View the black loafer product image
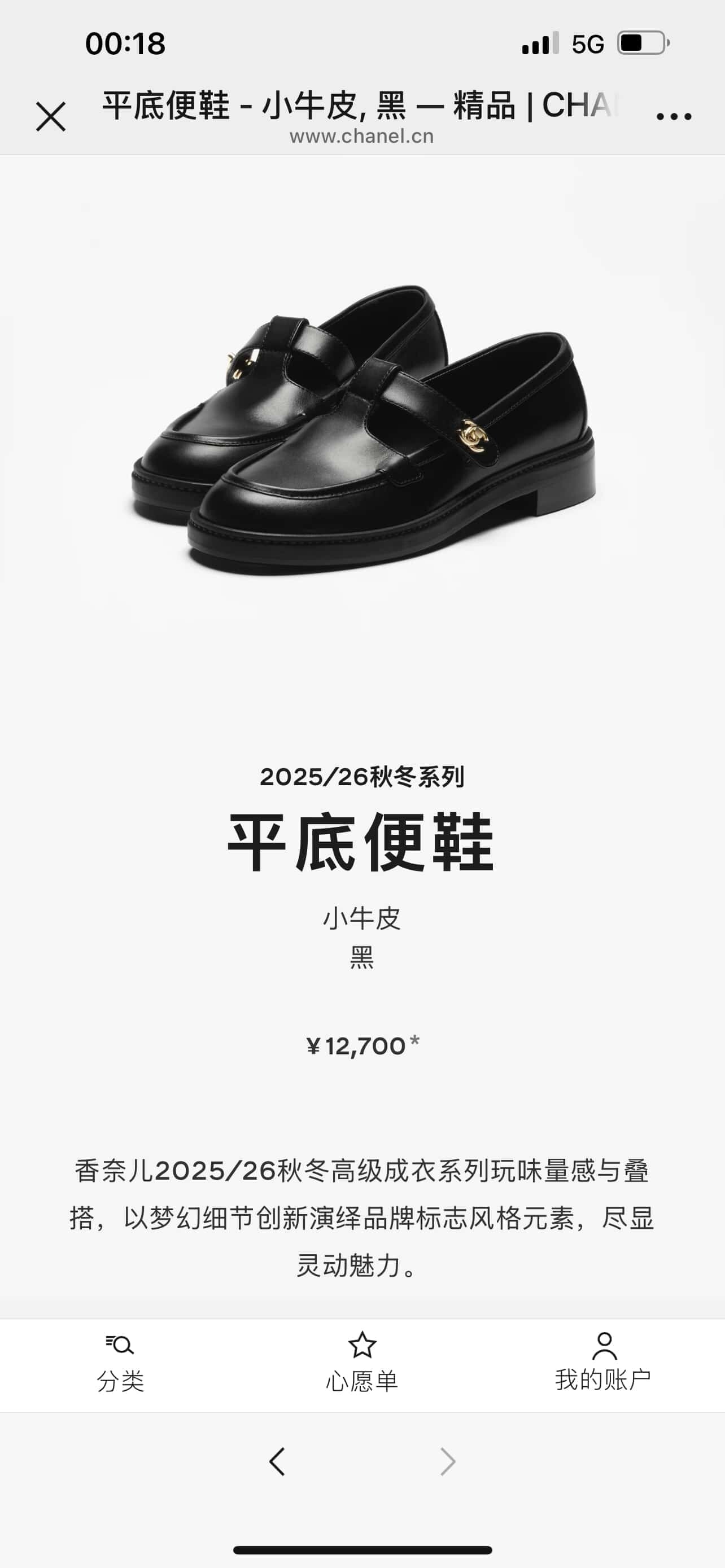This screenshot has width=725, height=1568. tap(363, 430)
